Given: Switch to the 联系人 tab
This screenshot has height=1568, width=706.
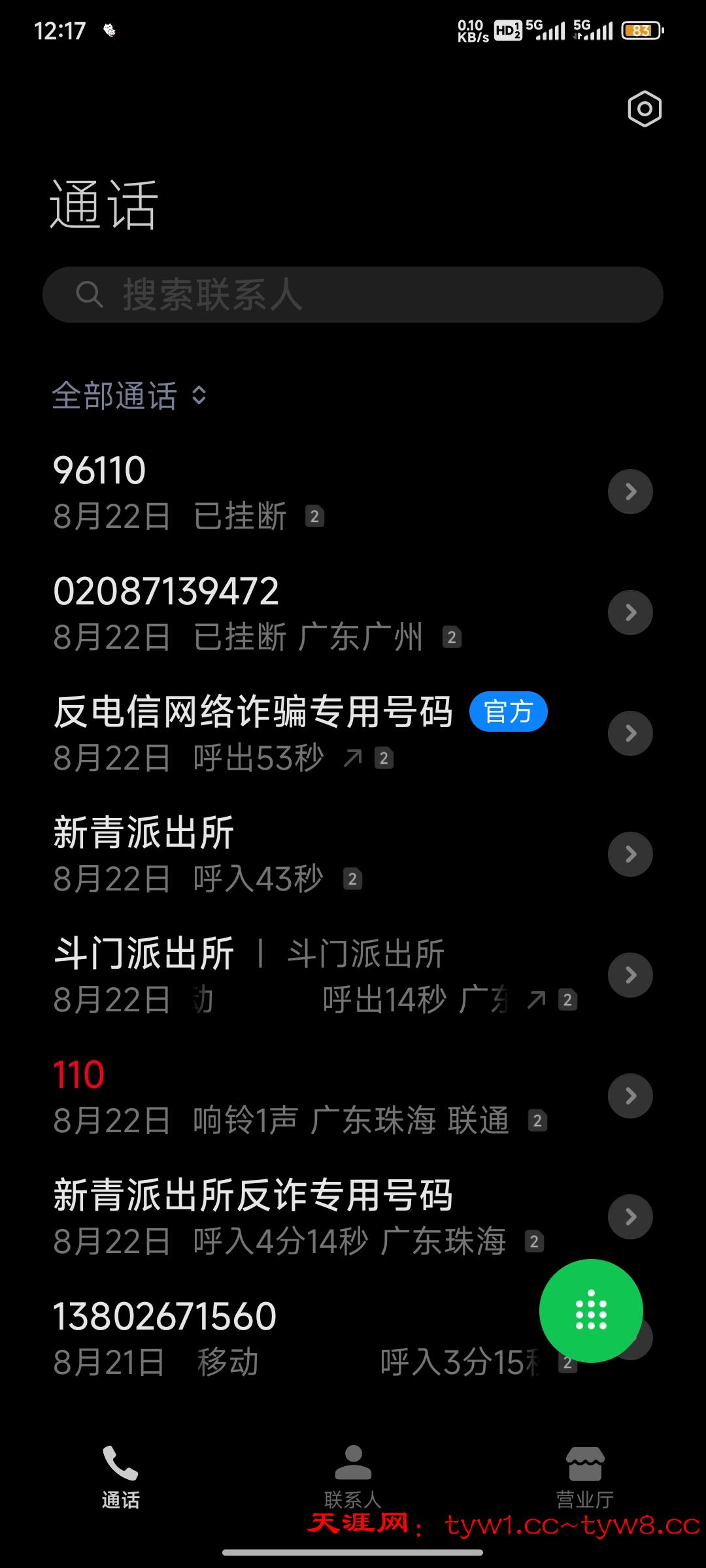Looking at the screenshot, I should click(353, 1477).
